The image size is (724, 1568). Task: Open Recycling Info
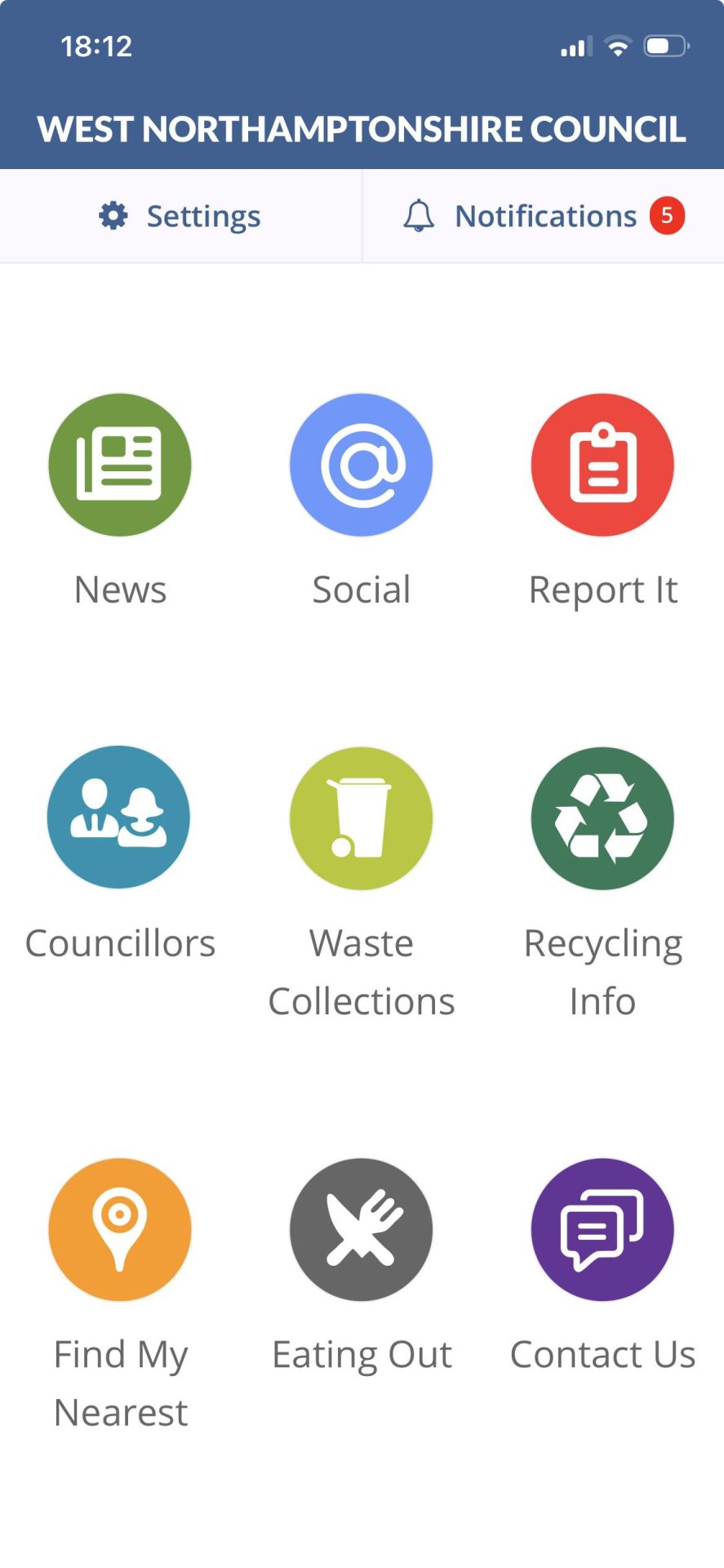(x=602, y=818)
